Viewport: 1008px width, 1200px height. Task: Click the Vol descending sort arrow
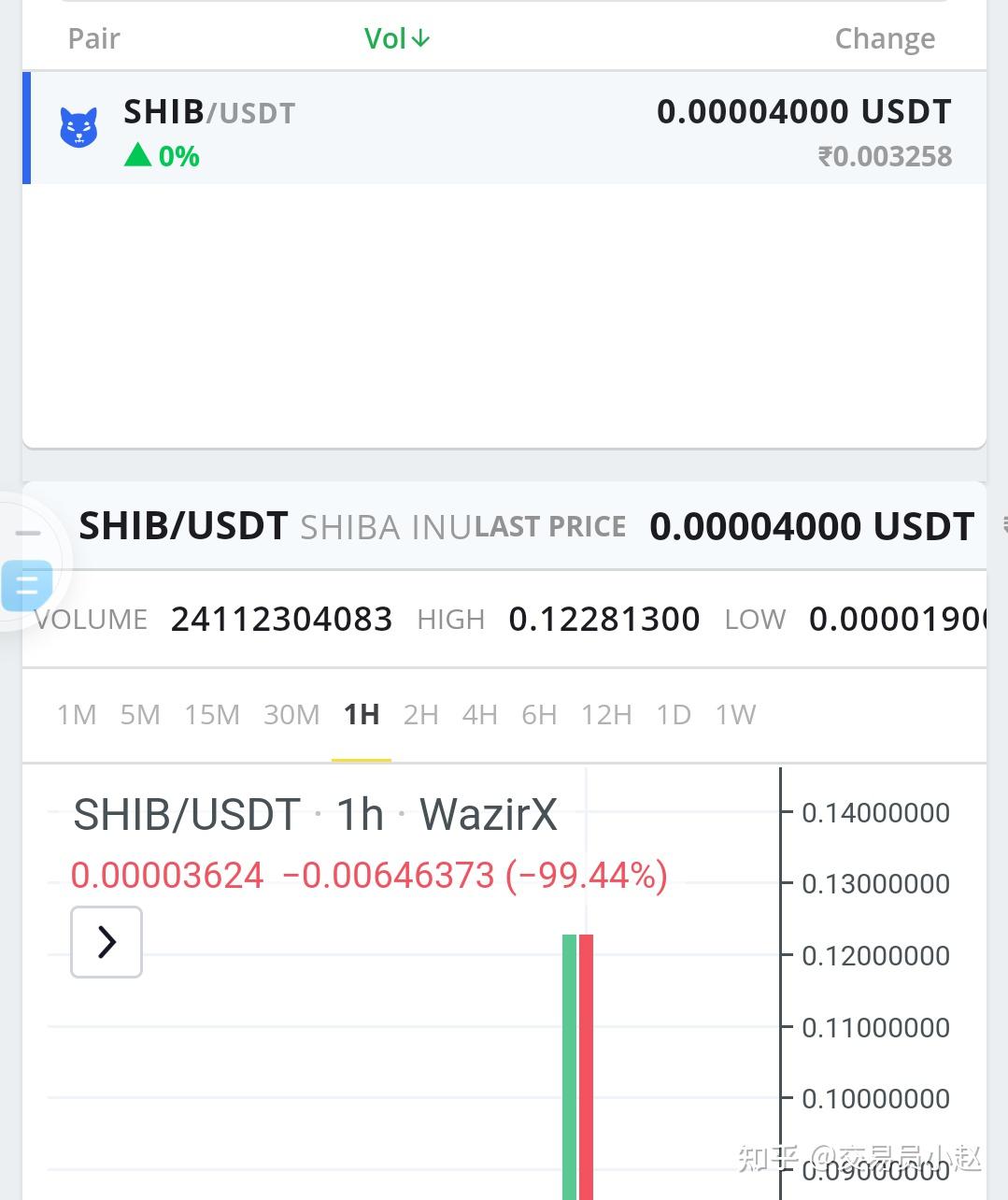pos(422,38)
